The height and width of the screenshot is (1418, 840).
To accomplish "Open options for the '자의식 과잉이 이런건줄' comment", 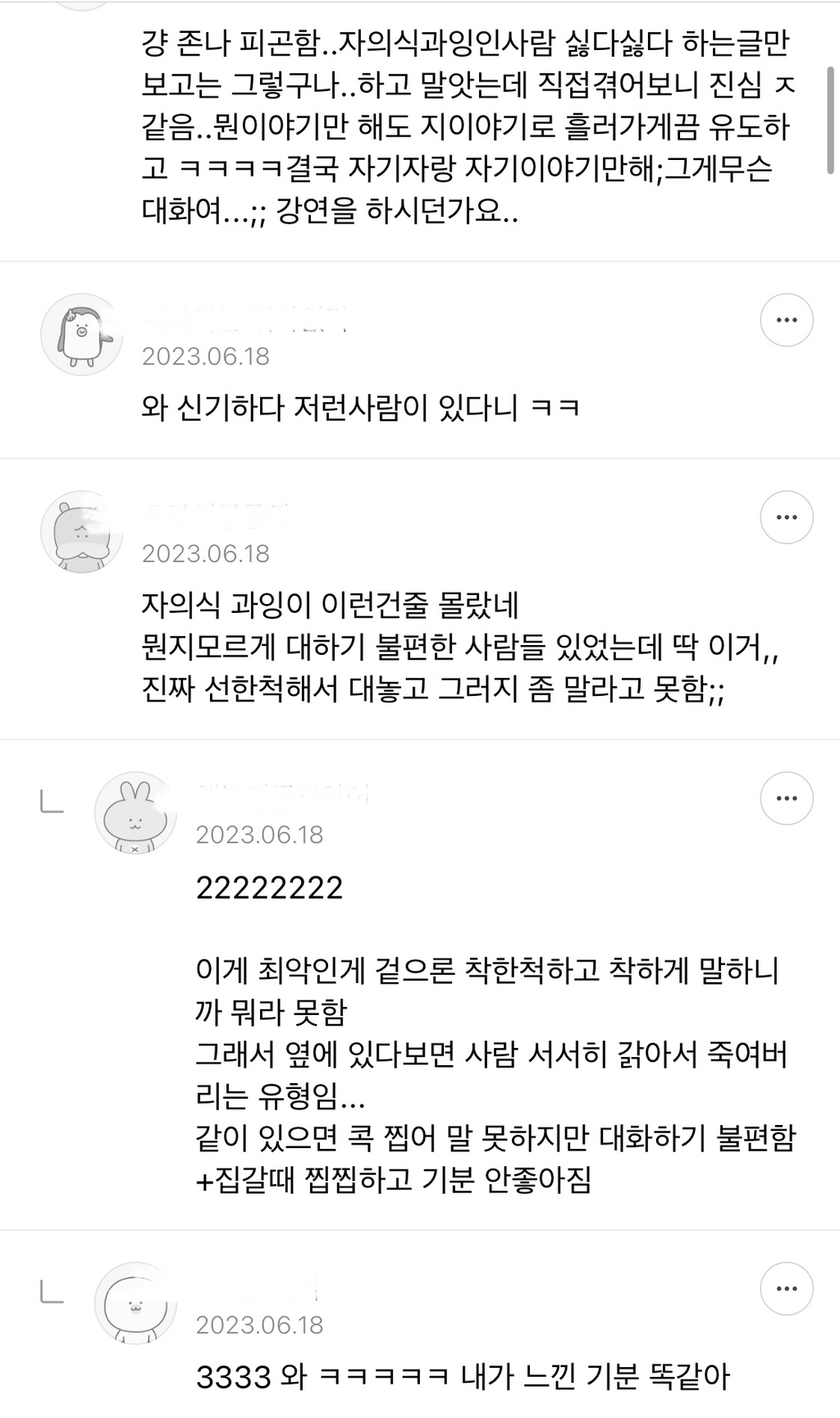I will click(786, 517).
